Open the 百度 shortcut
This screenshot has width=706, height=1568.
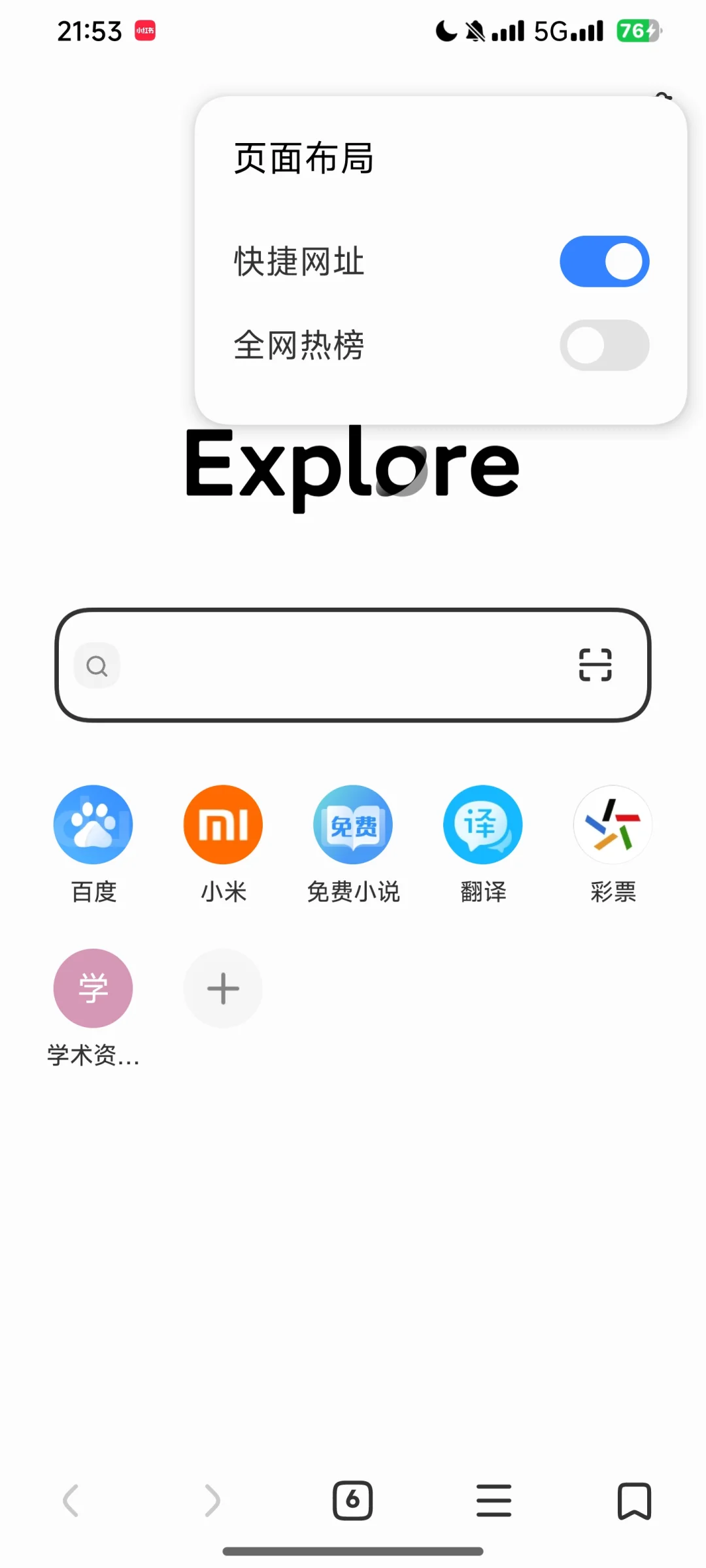(93, 825)
